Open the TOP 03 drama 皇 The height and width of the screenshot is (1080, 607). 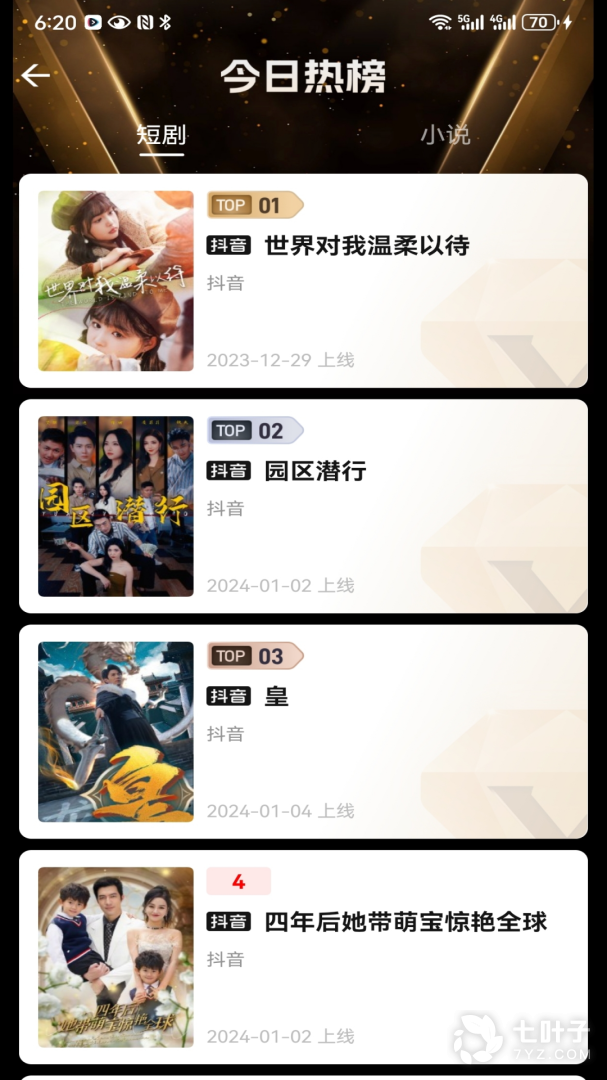276,696
